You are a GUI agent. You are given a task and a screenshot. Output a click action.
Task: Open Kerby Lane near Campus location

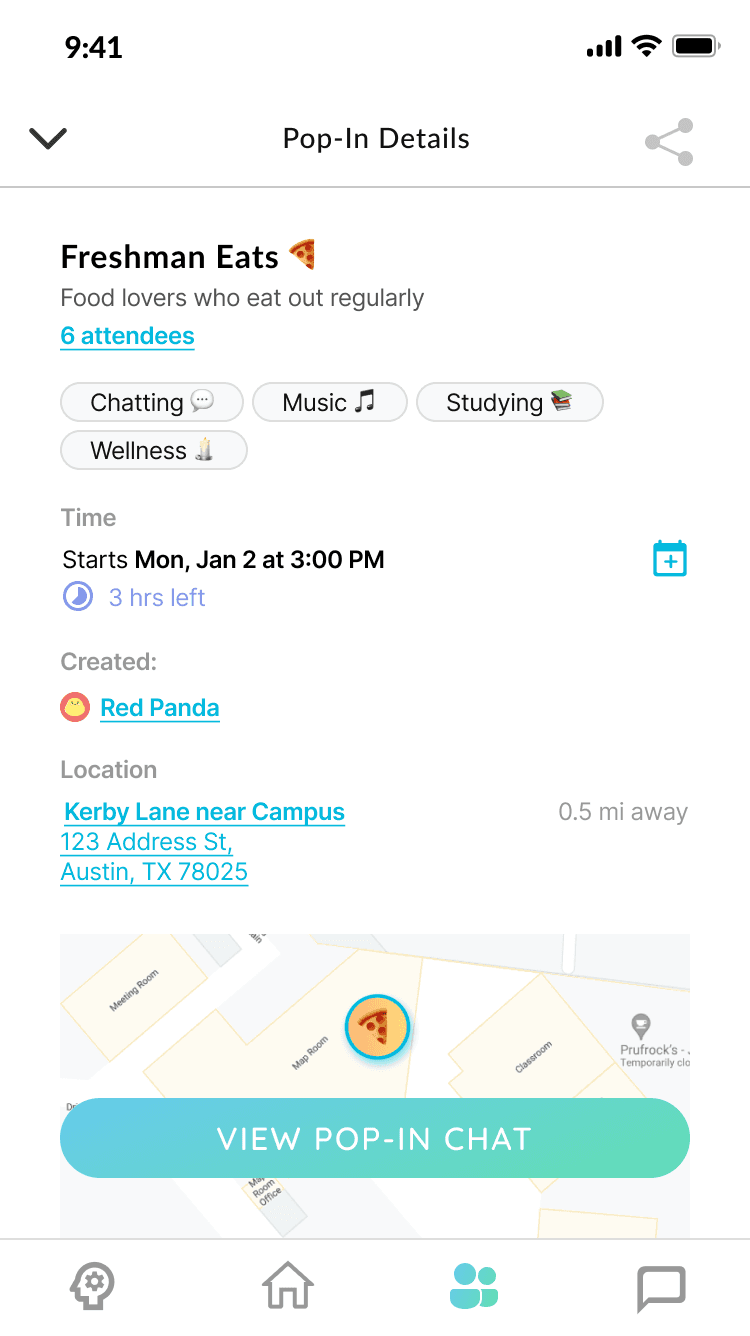(x=204, y=812)
